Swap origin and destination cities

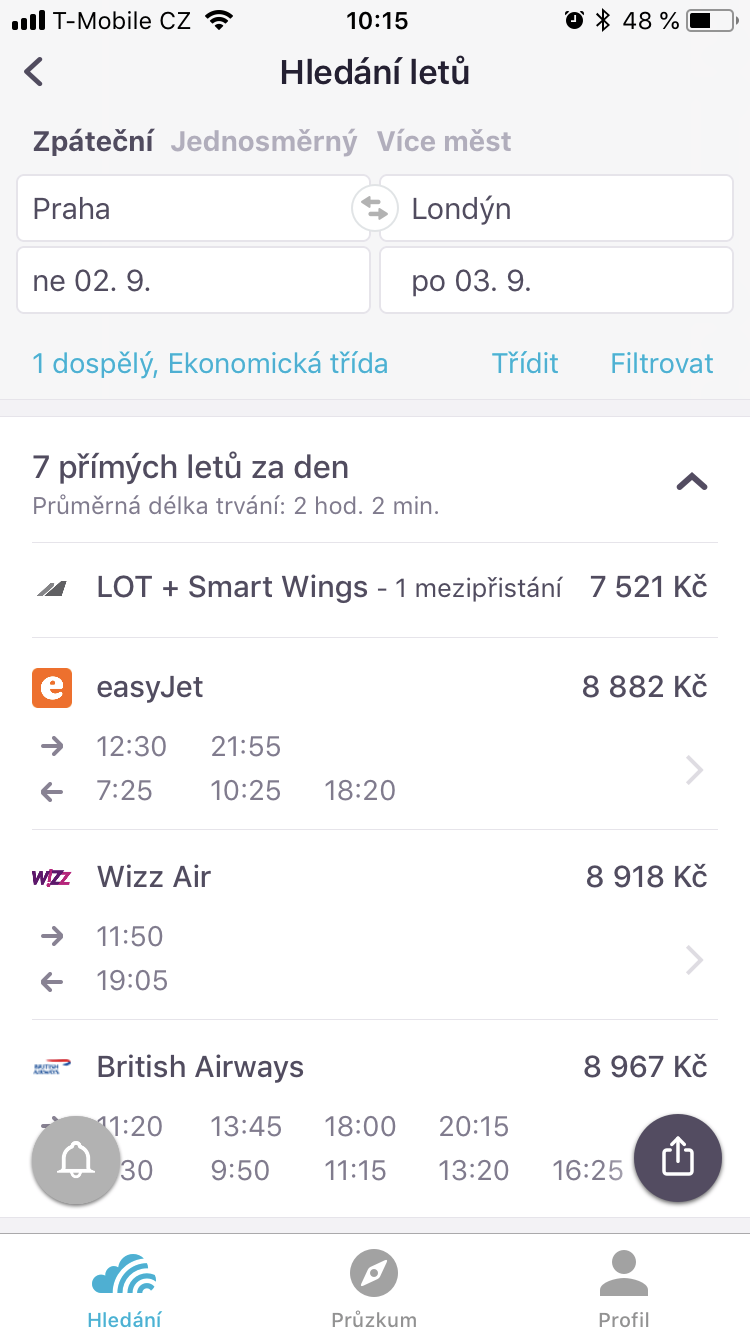(374, 209)
